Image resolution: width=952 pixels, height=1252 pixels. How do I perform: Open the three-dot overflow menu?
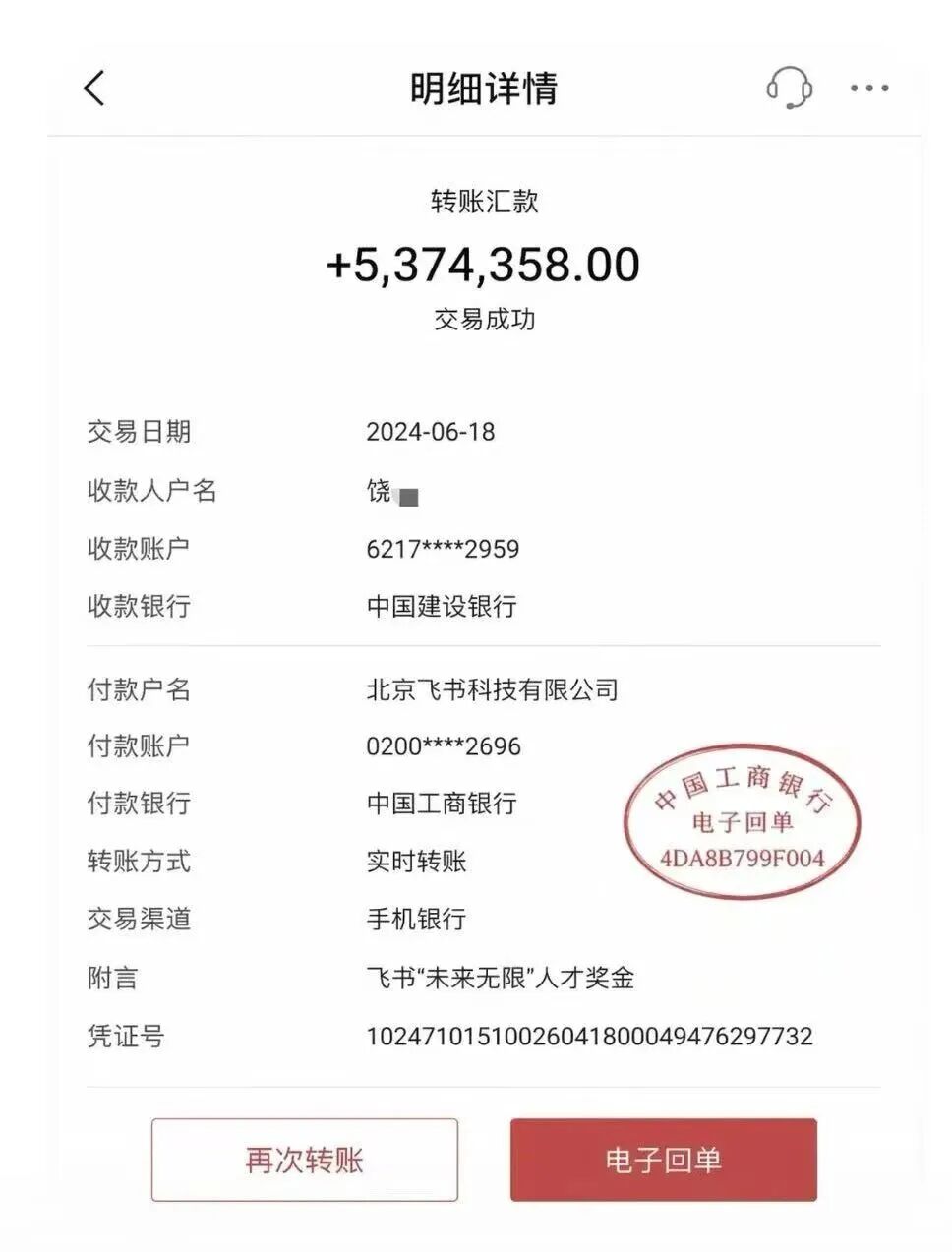(x=869, y=89)
